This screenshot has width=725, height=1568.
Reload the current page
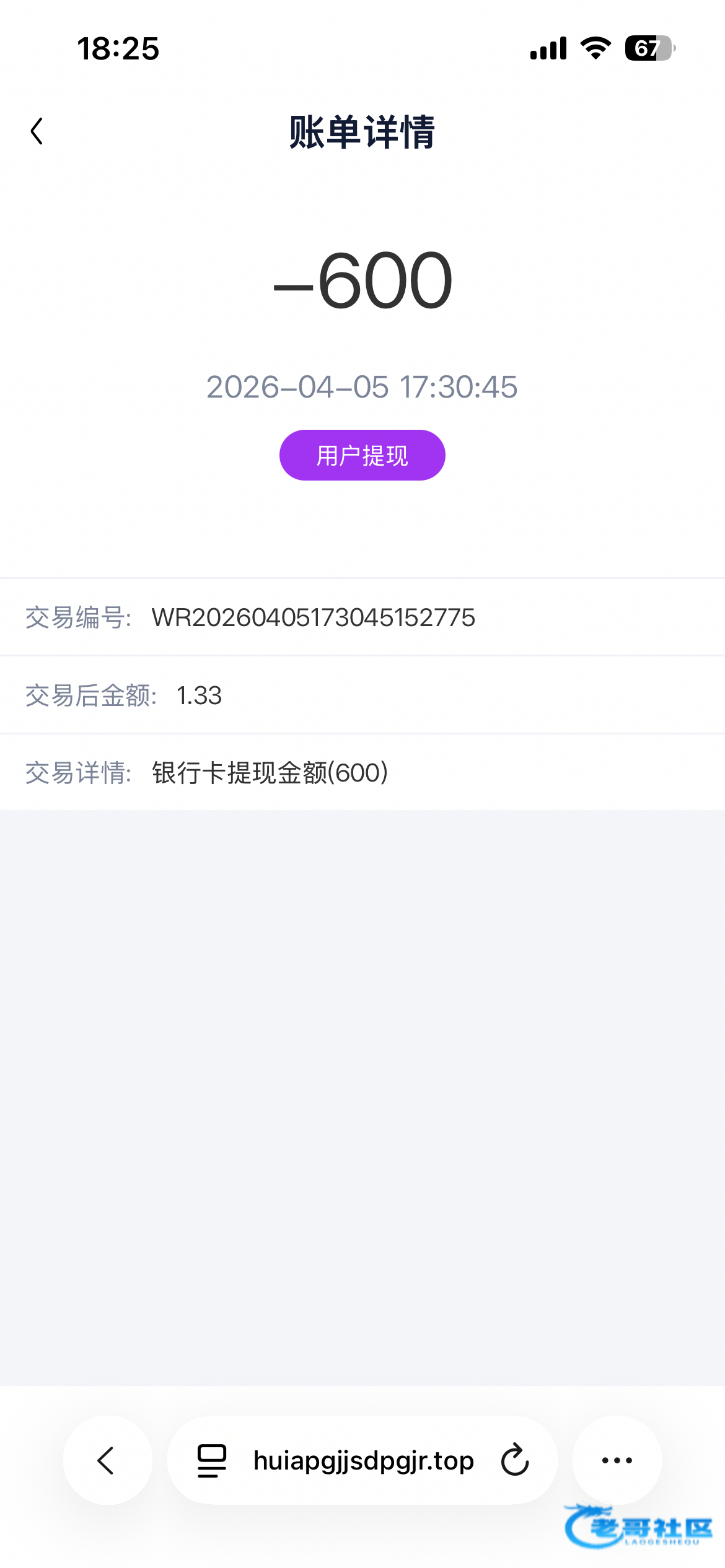(515, 1460)
